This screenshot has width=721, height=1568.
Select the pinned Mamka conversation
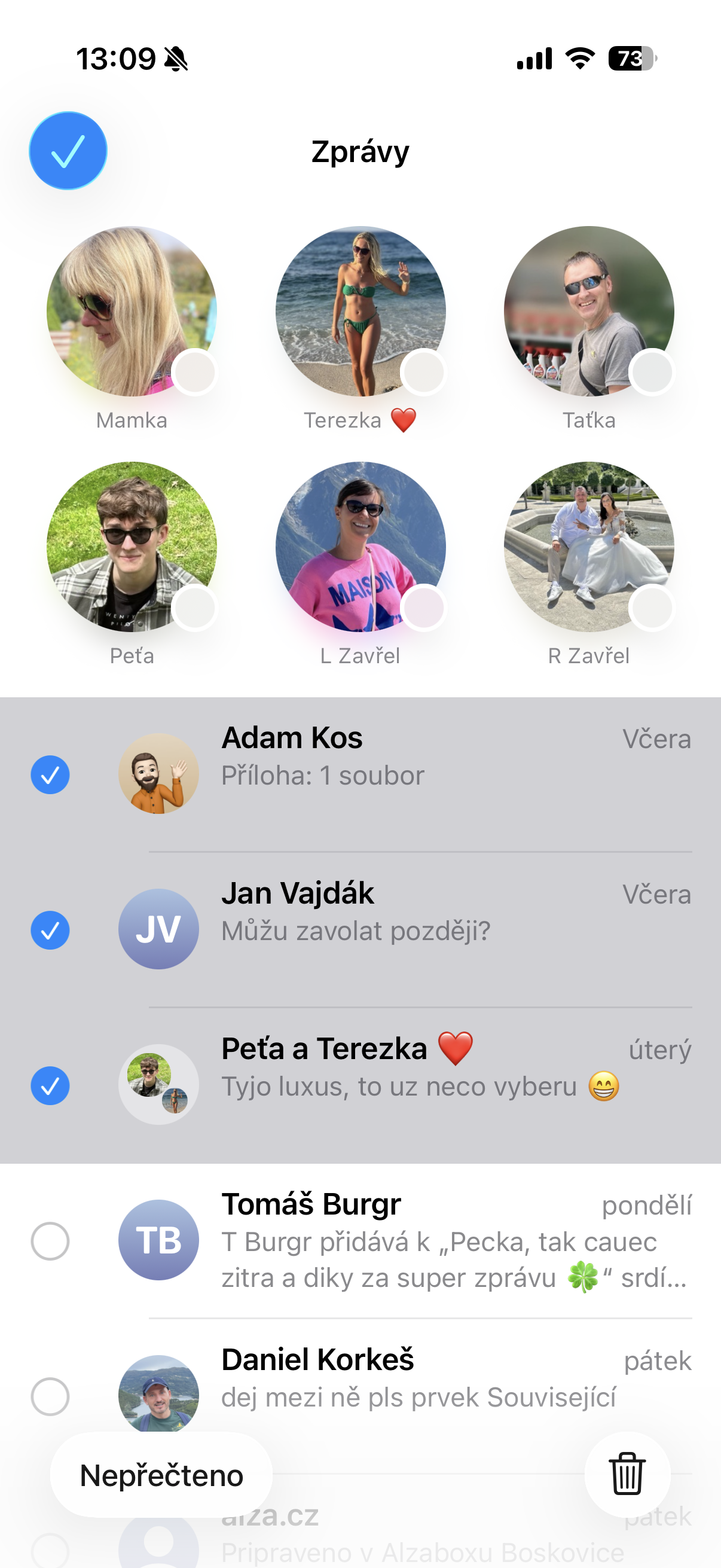click(132, 312)
